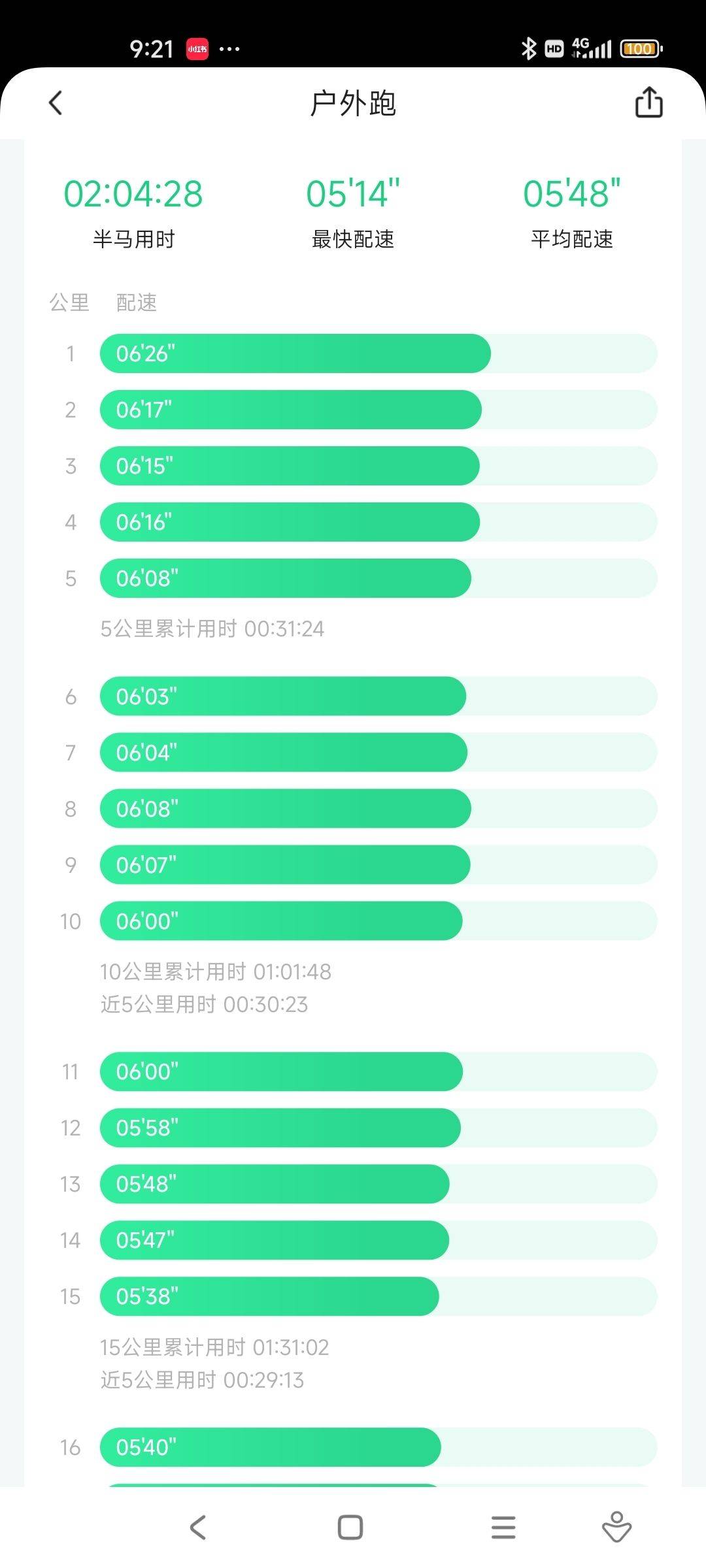Tap the battery indicator showing 100

641,49
